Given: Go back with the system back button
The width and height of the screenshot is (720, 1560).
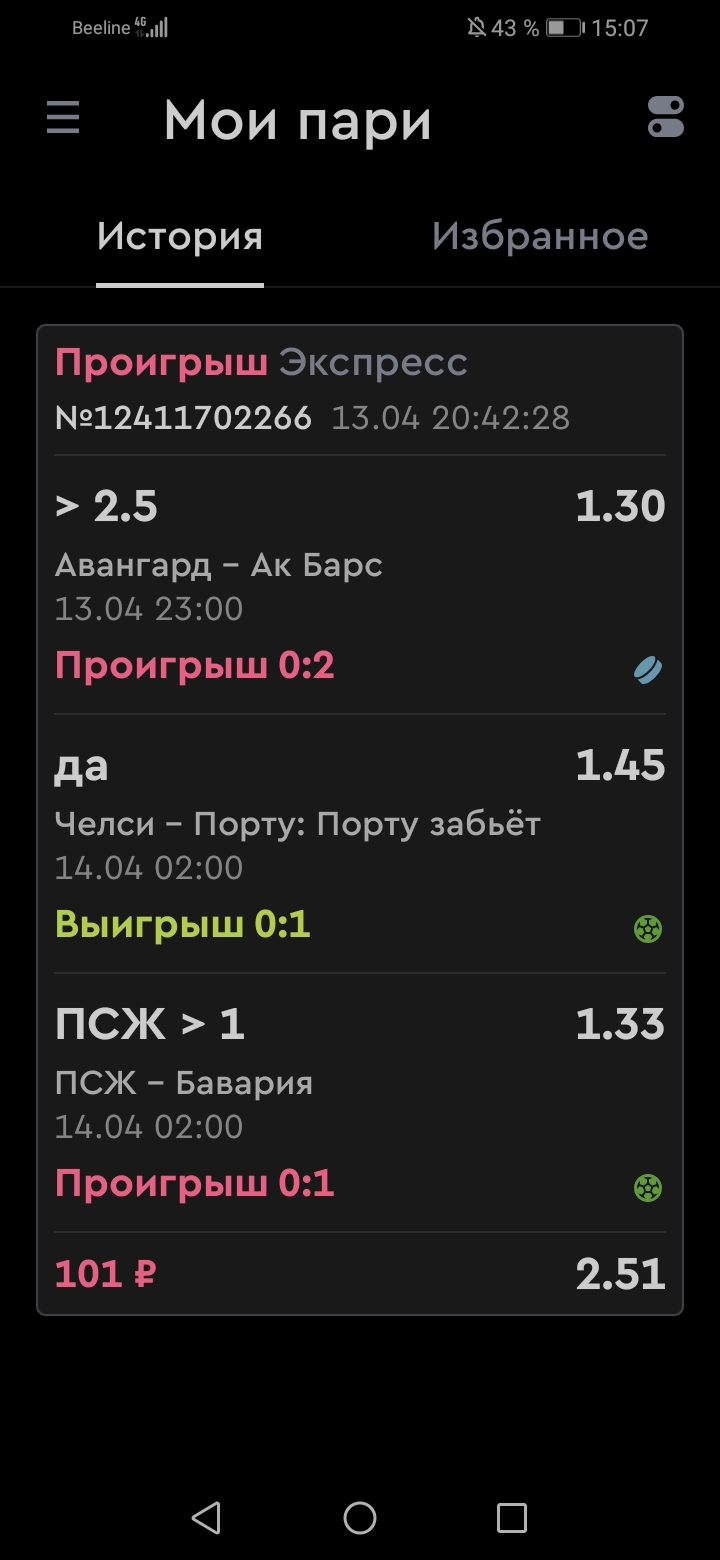Looking at the screenshot, I should click(206, 1517).
